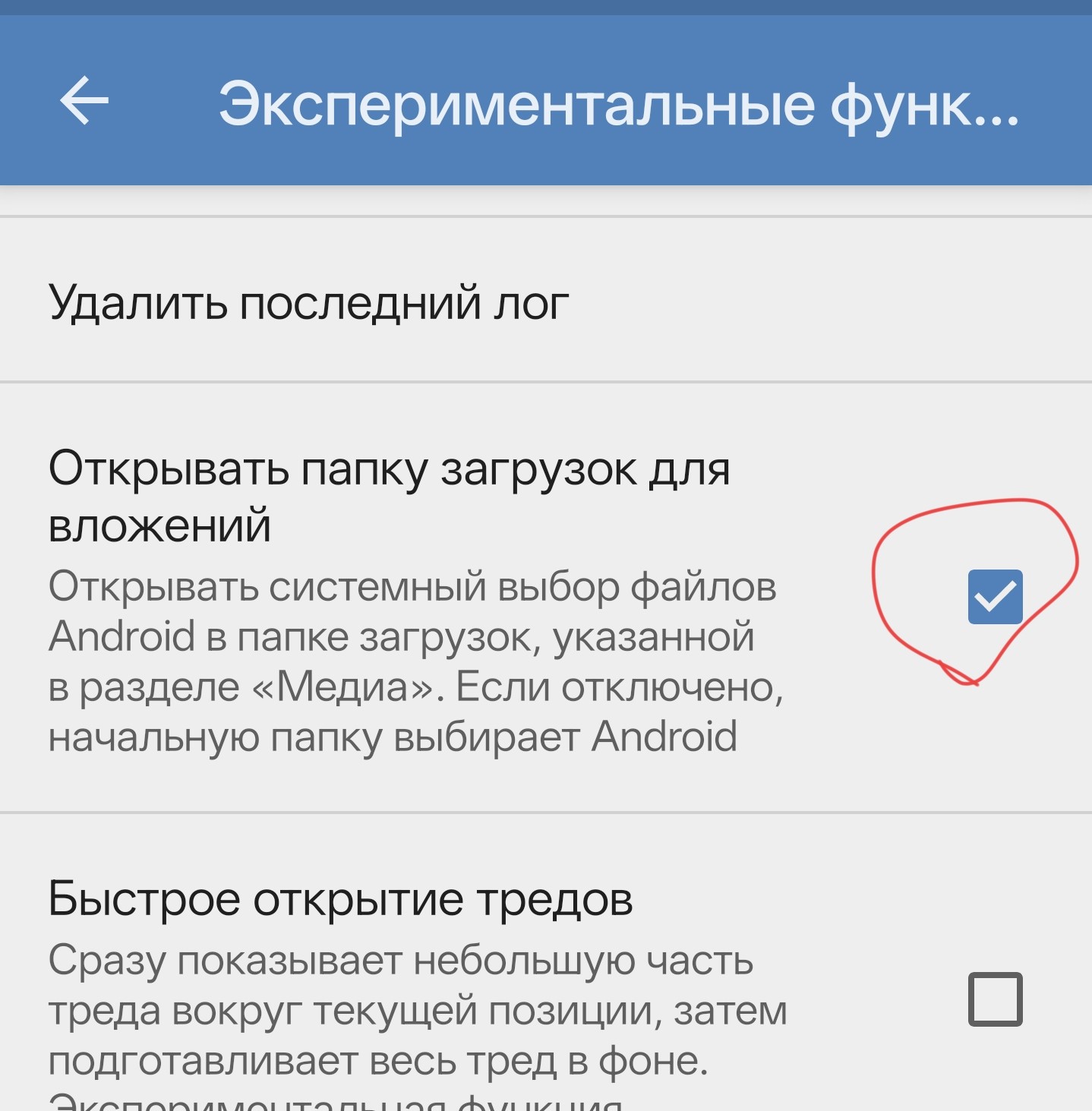Go back using the header arrow
Image resolution: width=1092 pixels, height=1111 pixels.
point(84,99)
